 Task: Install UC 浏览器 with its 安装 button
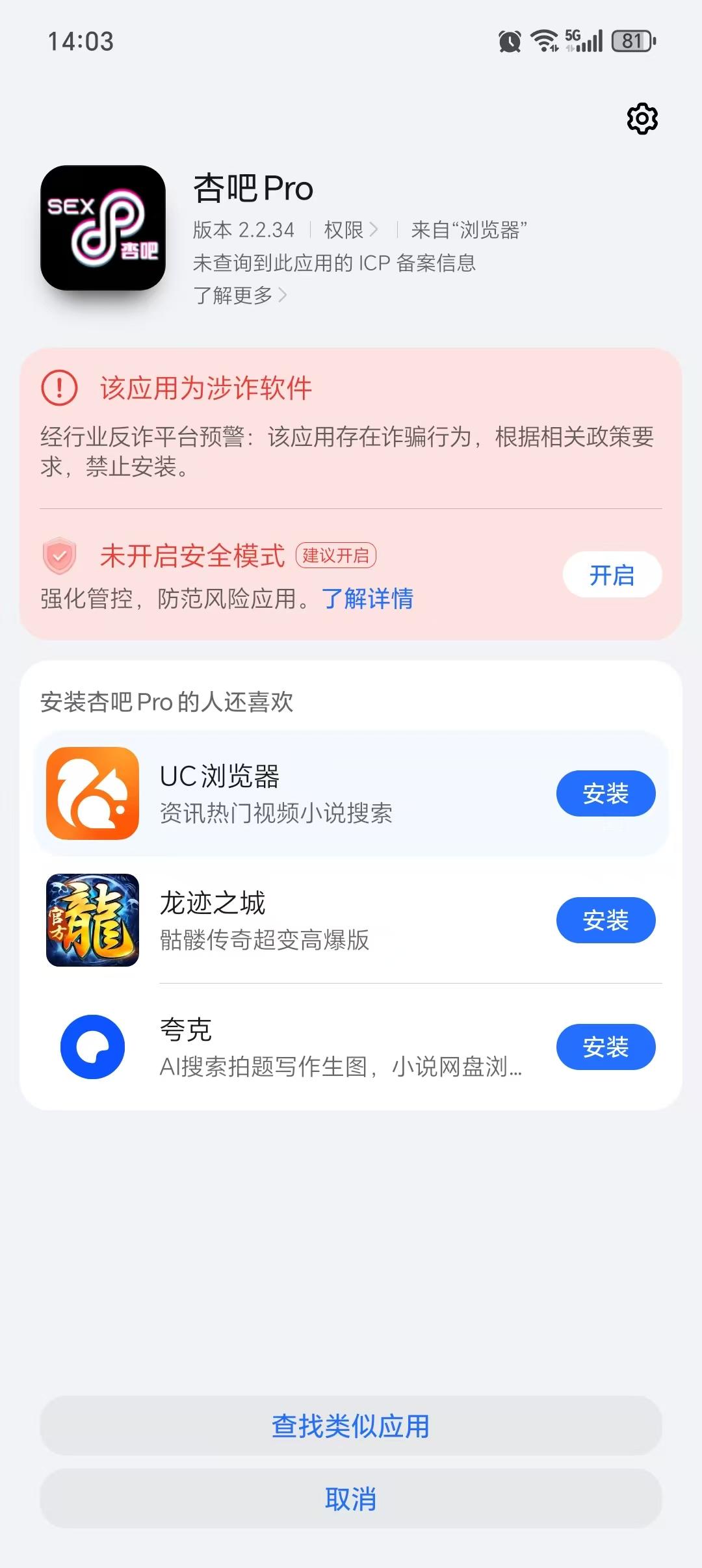coord(606,794)
